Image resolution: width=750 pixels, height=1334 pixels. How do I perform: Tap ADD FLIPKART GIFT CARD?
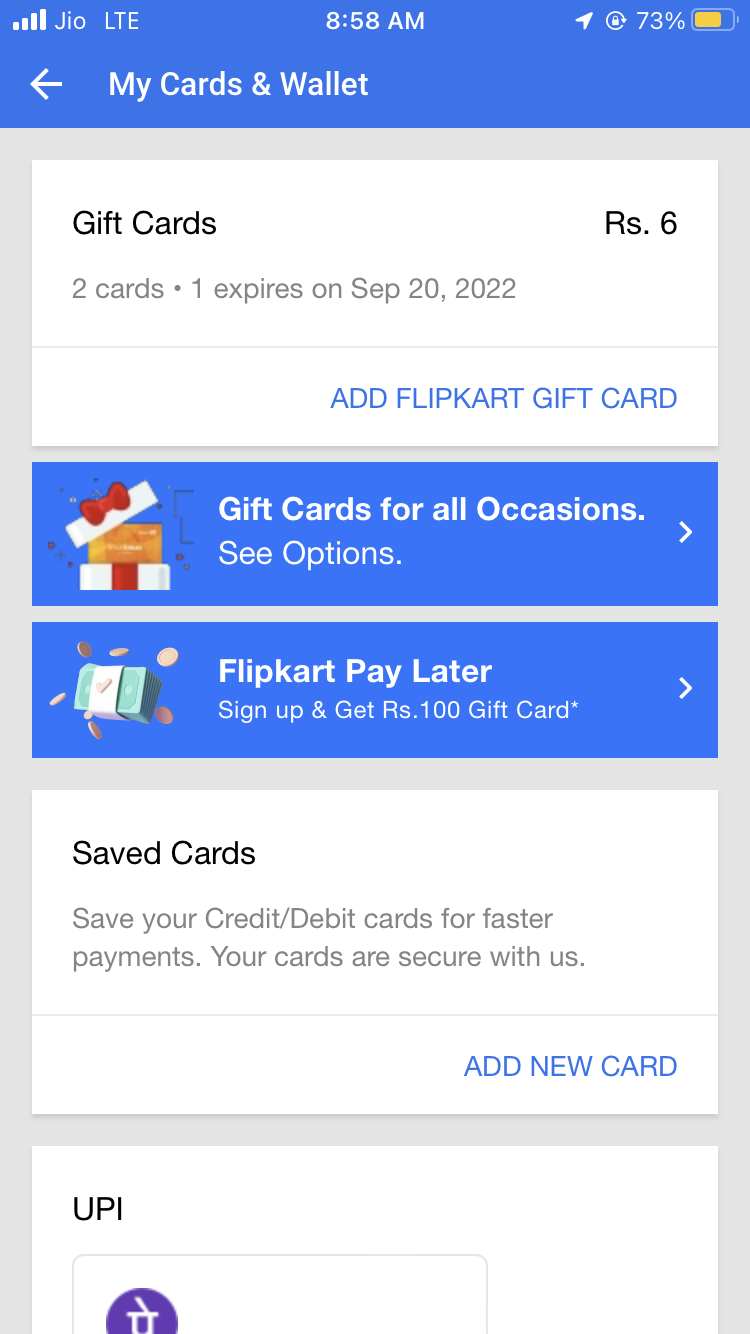(503, 398)
